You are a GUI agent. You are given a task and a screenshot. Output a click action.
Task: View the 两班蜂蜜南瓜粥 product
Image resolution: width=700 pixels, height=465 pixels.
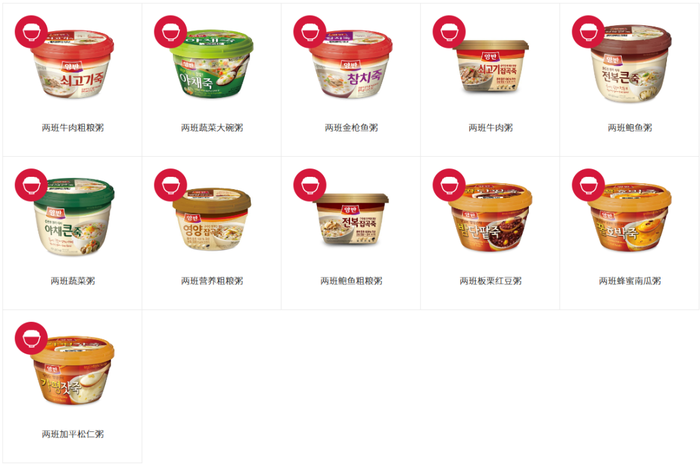(630, 222)
